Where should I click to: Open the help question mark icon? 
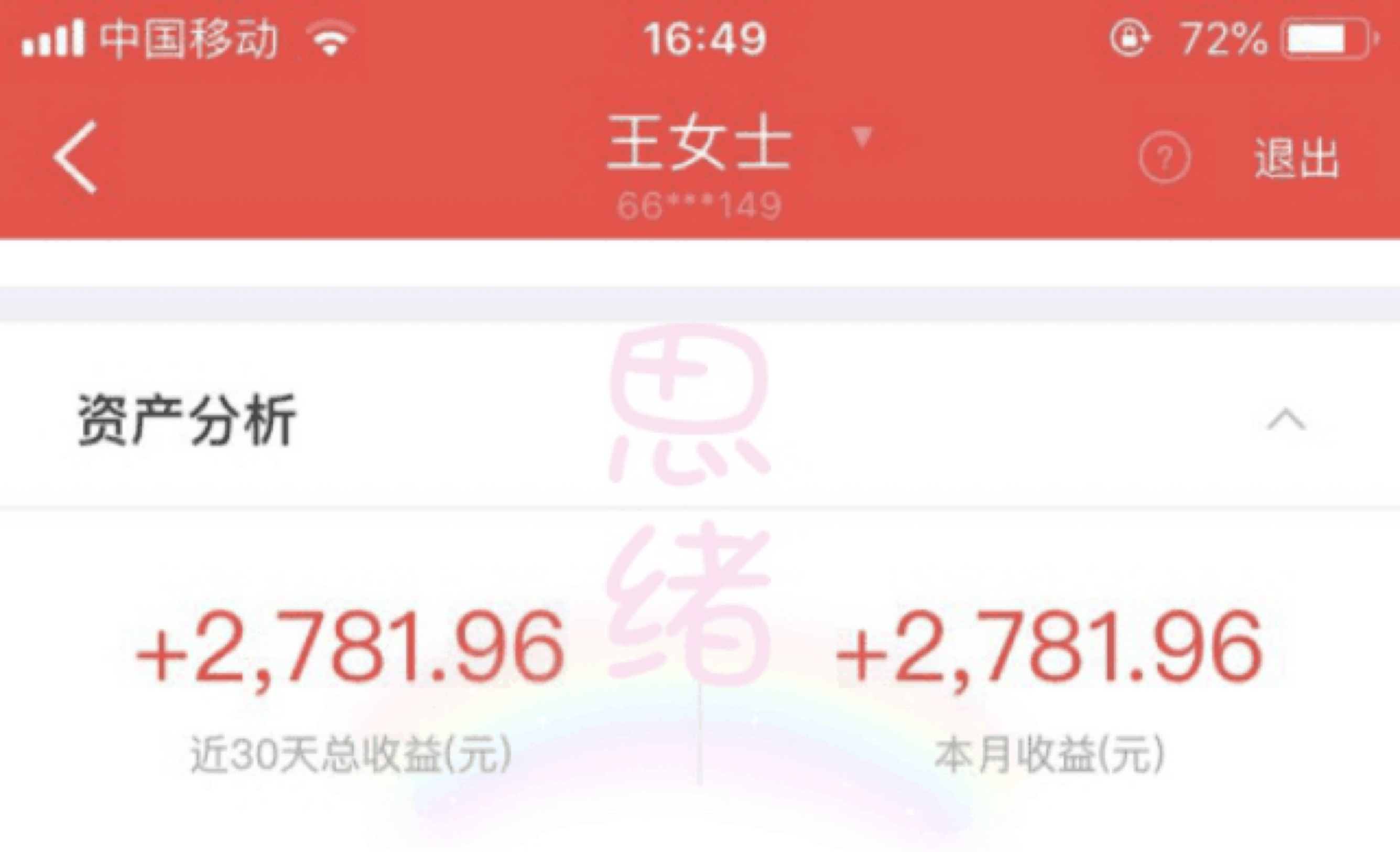(x=1164, y=157)
